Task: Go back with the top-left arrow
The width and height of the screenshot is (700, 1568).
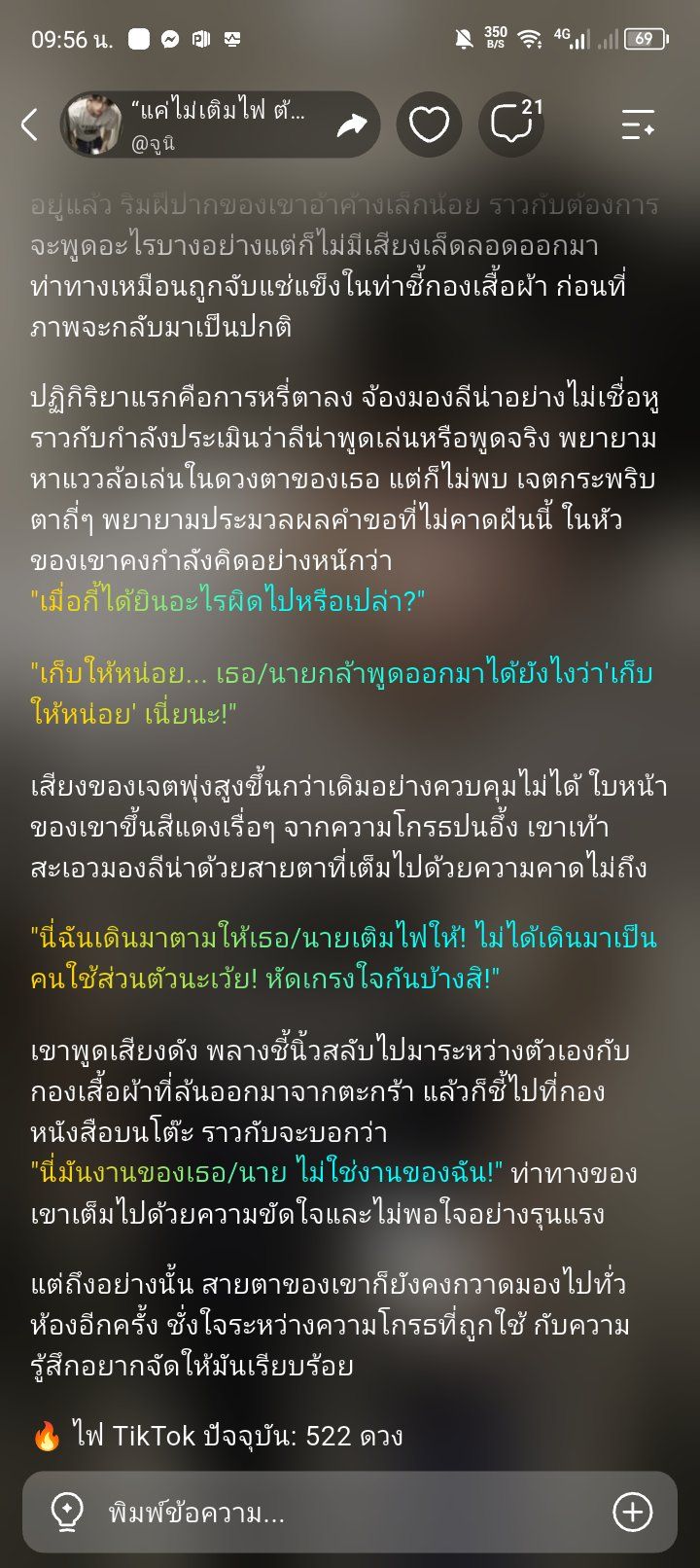Action: click(30, 125)
